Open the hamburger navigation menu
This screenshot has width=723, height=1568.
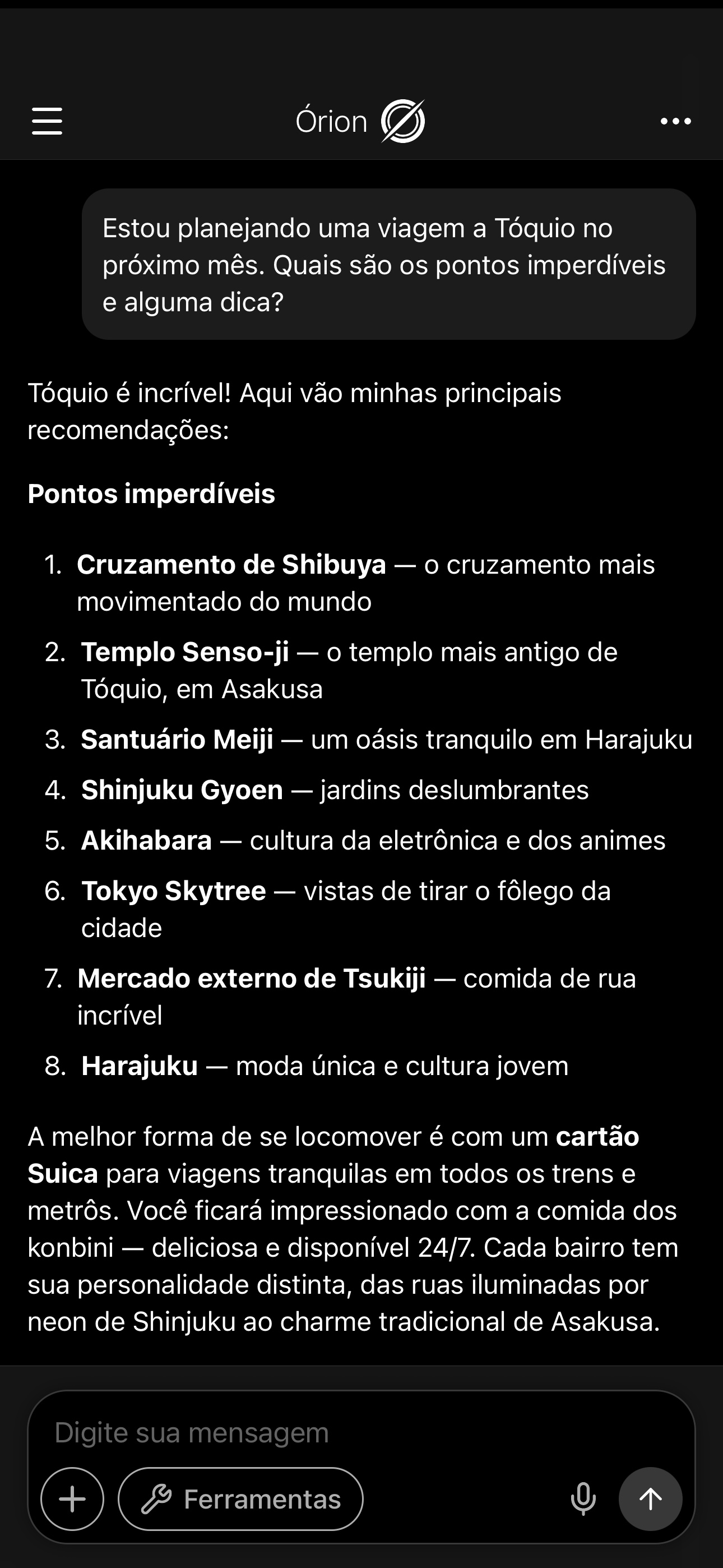tap(47, 121)
